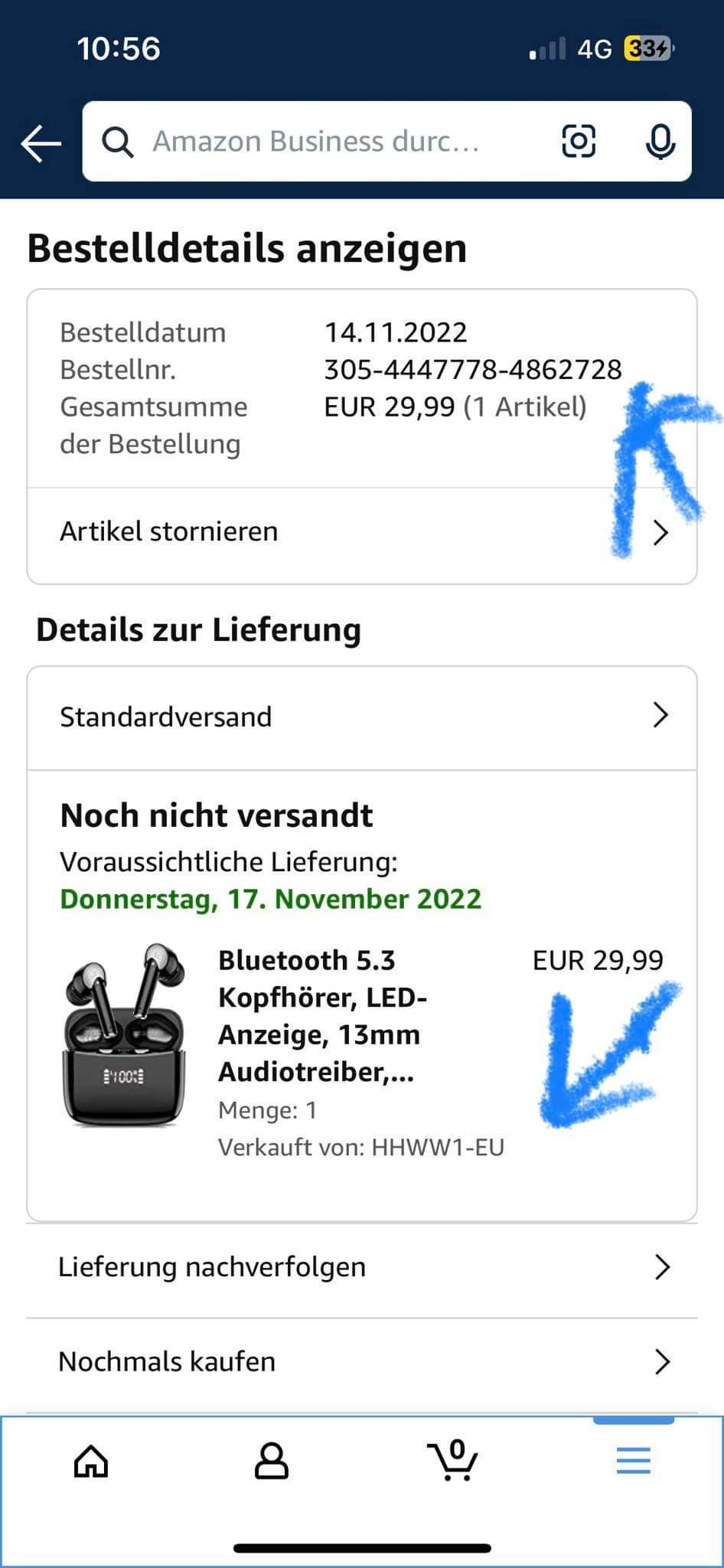The width and height of the screenshot is (724, 1568).
Task: Switch to the account profile tab
Action: [x=272, y=1461]
